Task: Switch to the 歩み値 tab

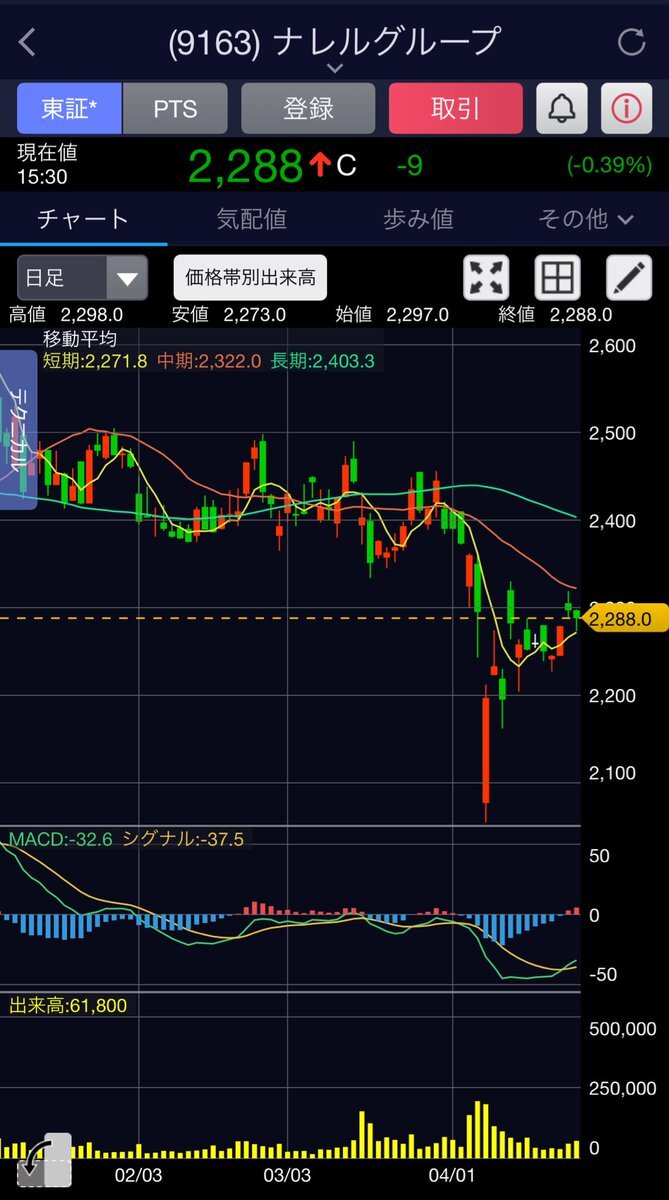Action: click(x=418, y=219)
